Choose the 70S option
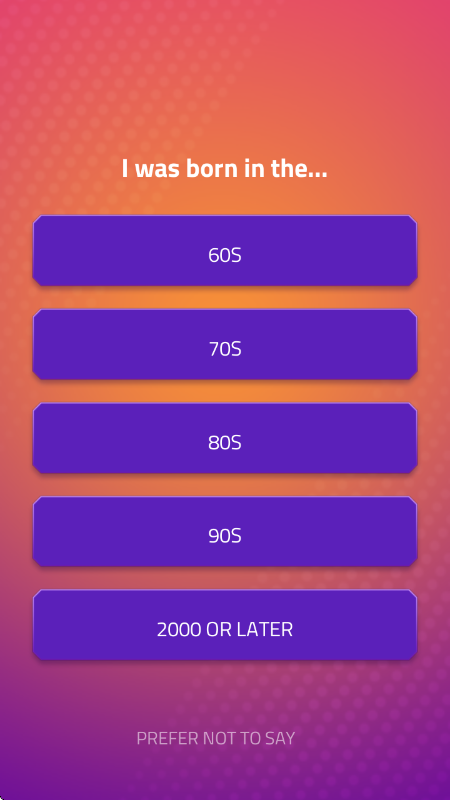 pyautogui.click(x=225, y=344)
